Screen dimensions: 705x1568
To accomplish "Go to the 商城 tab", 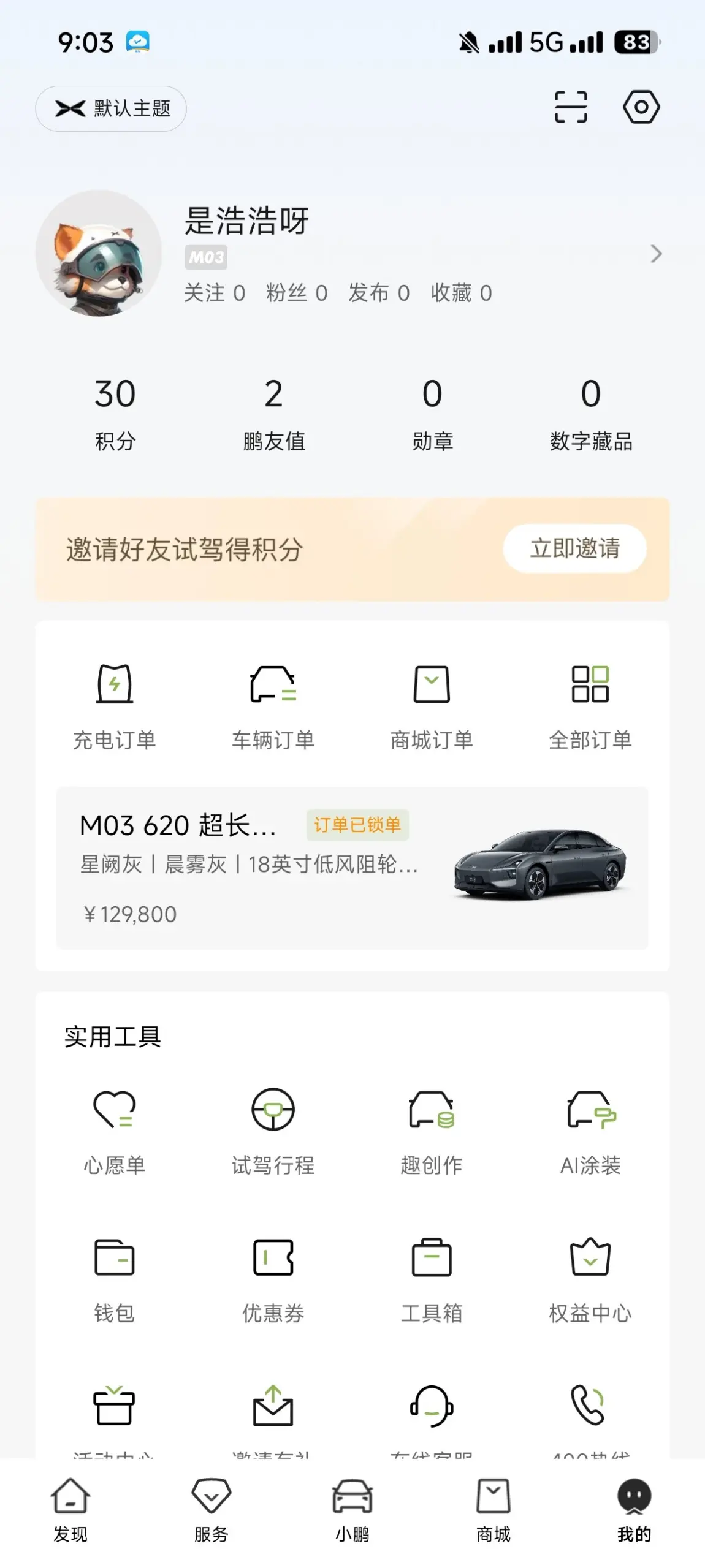I will pyautogui.click(x=493, y=1510).
